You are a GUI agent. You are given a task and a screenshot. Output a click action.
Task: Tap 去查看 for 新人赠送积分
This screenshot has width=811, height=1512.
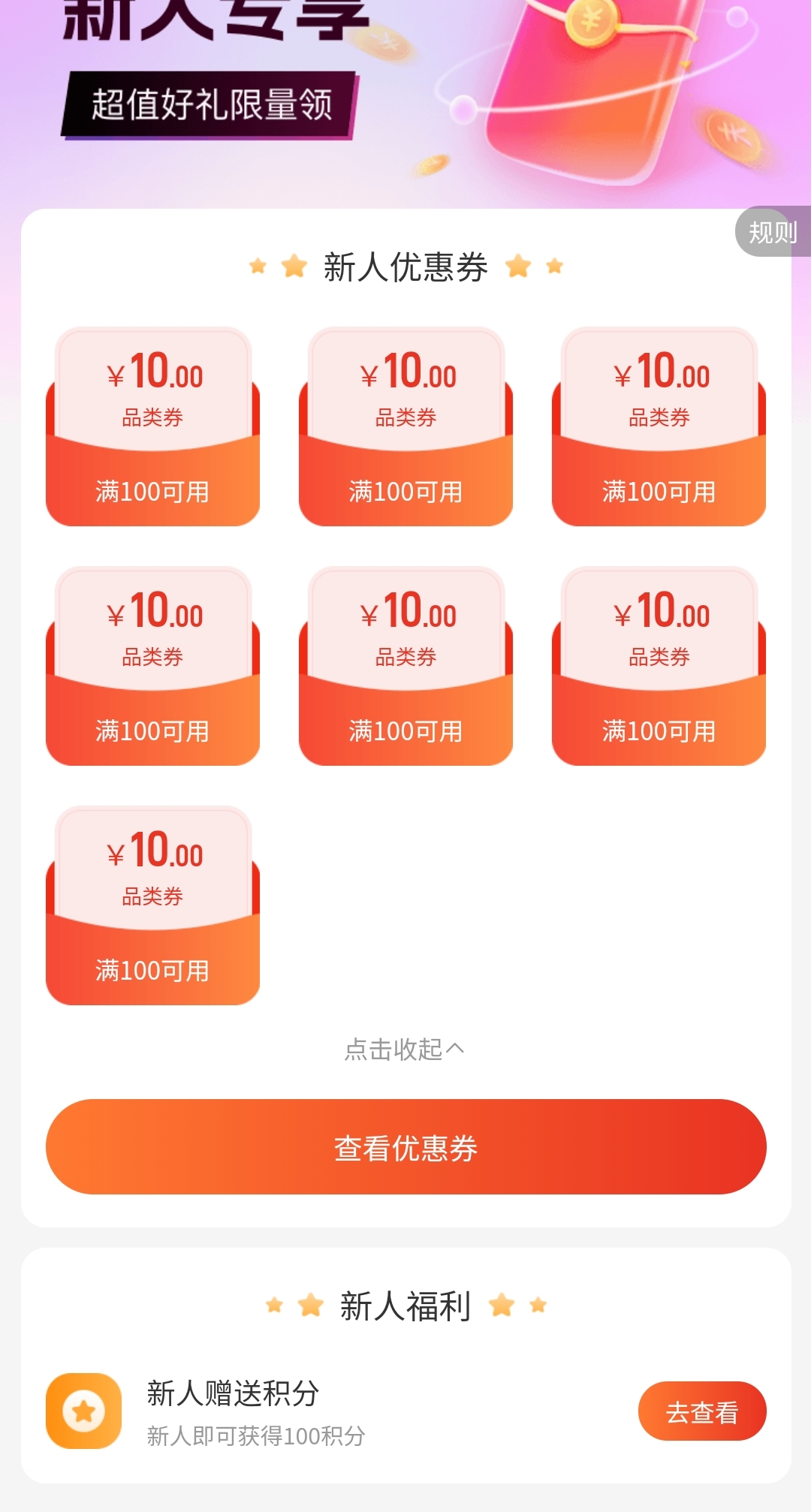[701, 1411]
